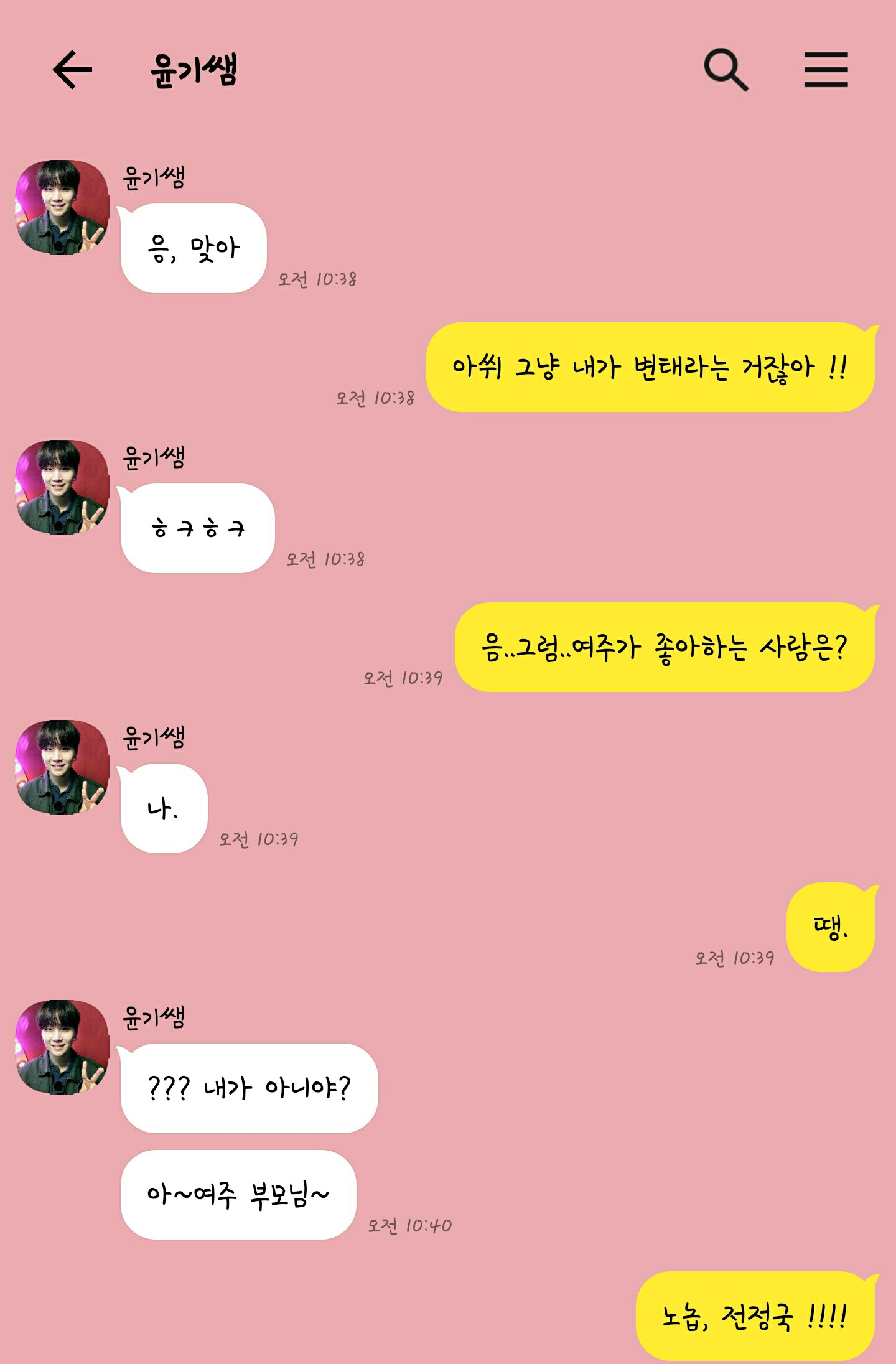896x1364 pixels.
Task: Search within the 윤기쌤 conversation
Action: click(726, 70)
